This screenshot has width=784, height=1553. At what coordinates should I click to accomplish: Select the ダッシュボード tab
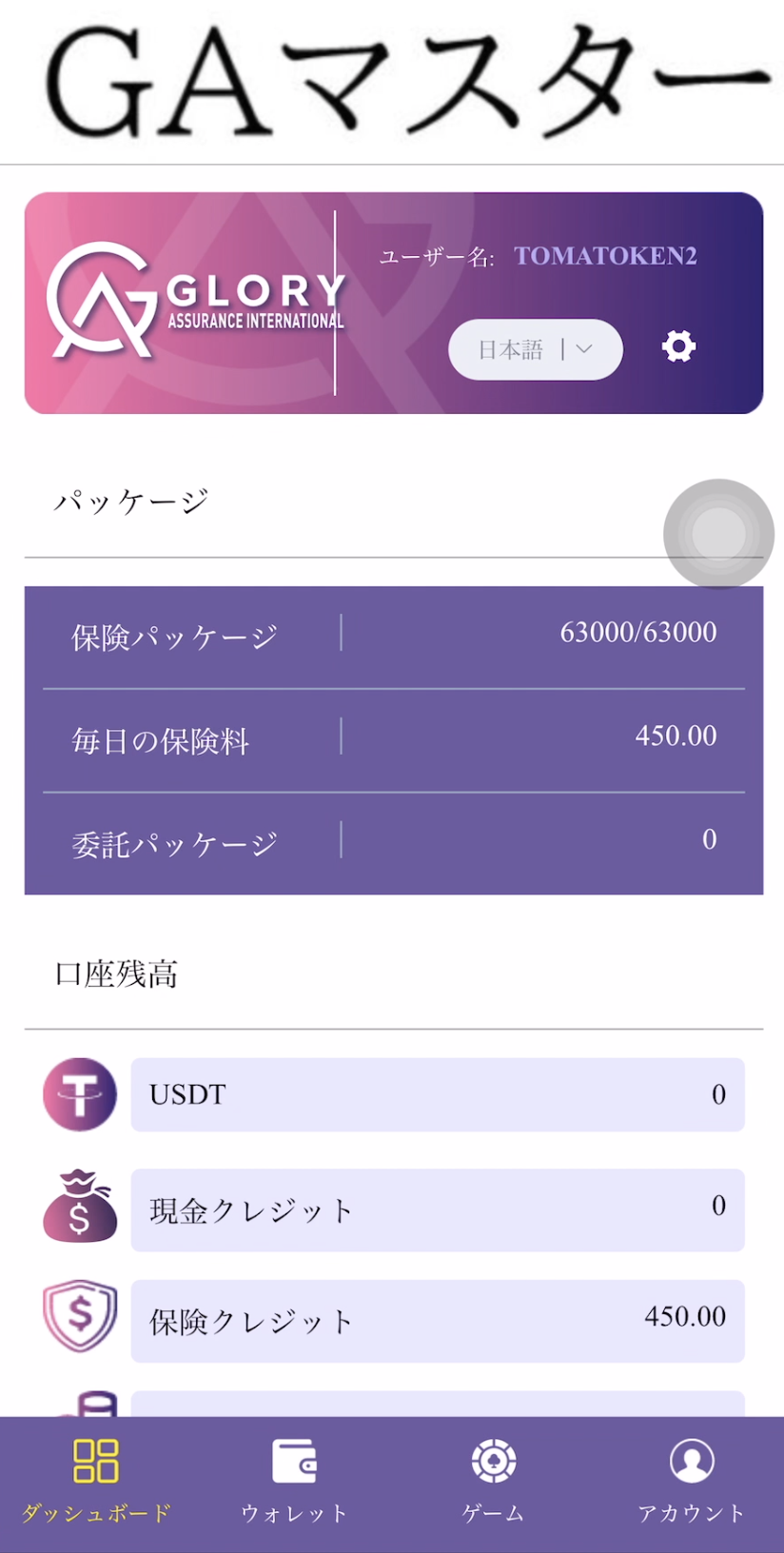pyautogui.click(x=96, y=1481)
